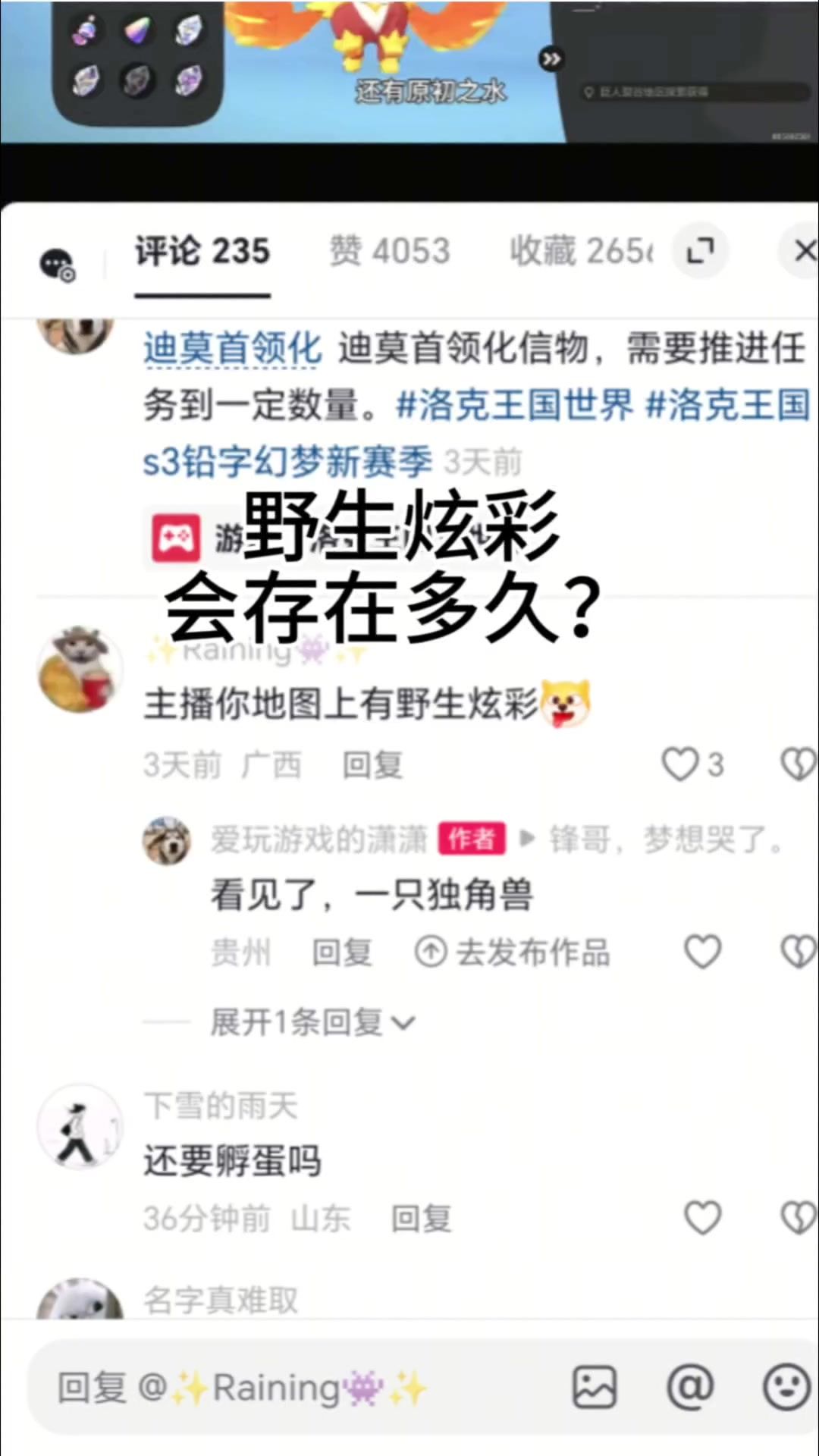
Task: Open the emoji picker
Action: click(x=786, y=1388)
